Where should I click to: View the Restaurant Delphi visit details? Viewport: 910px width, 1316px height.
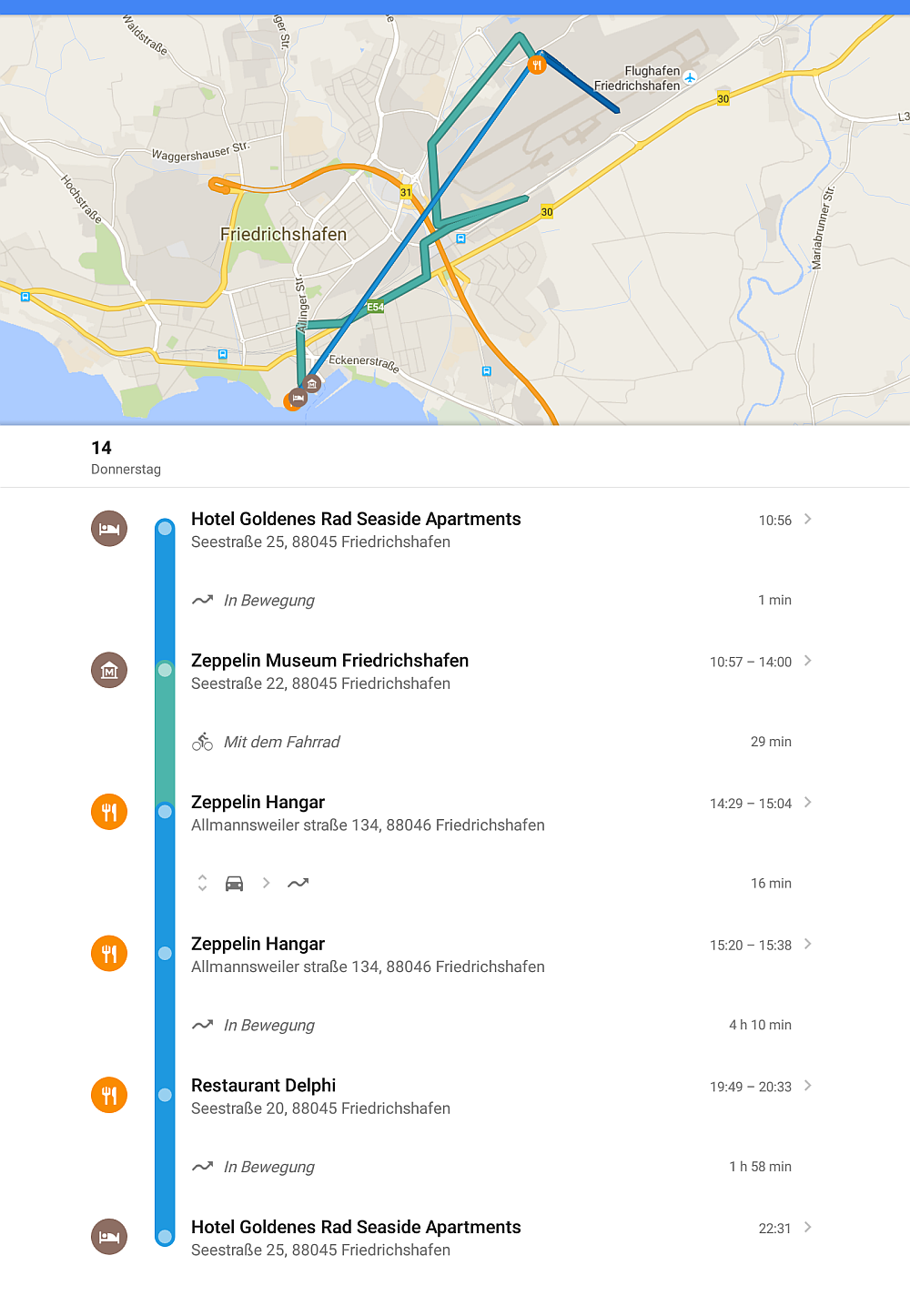tap(491, 1096)
